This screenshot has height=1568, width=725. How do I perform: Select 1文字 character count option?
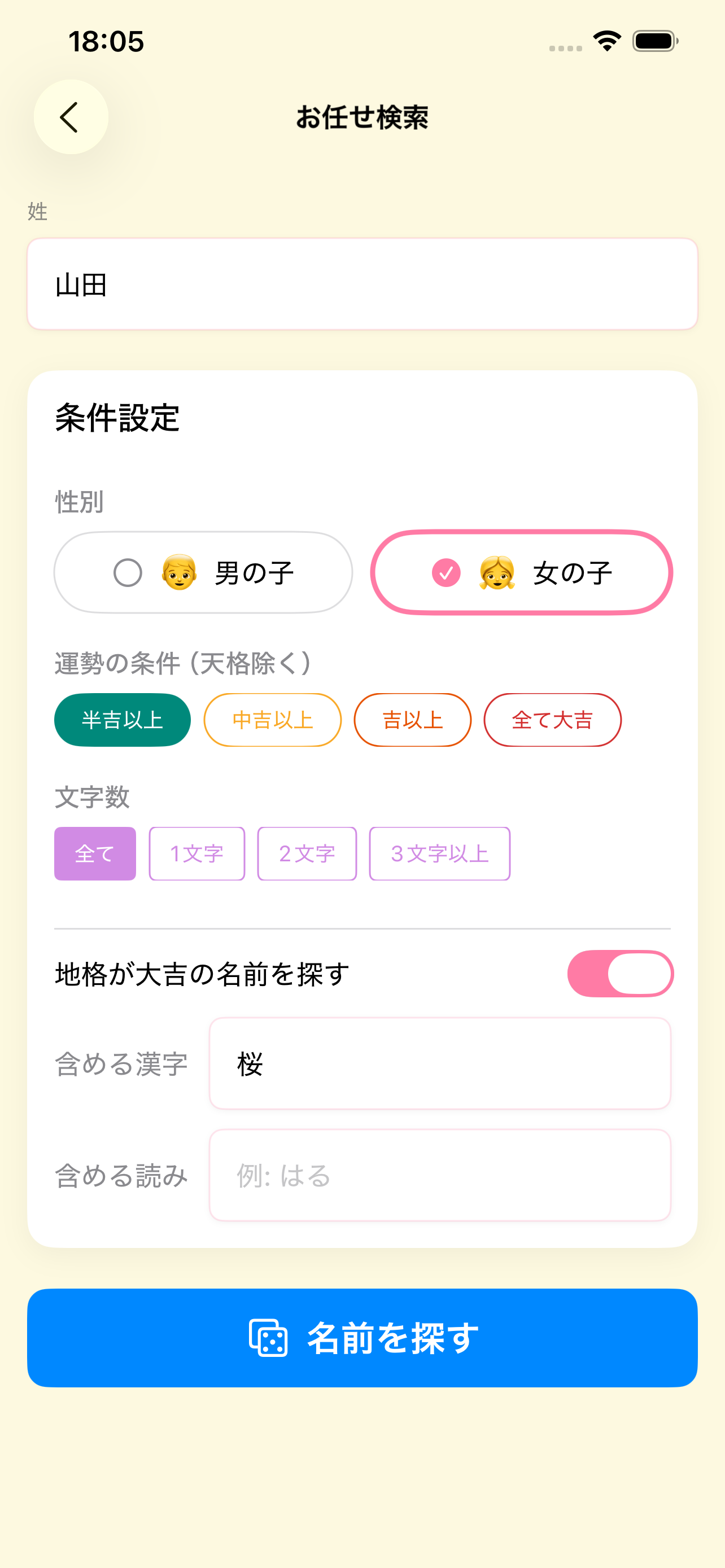(x=196, y=853)
